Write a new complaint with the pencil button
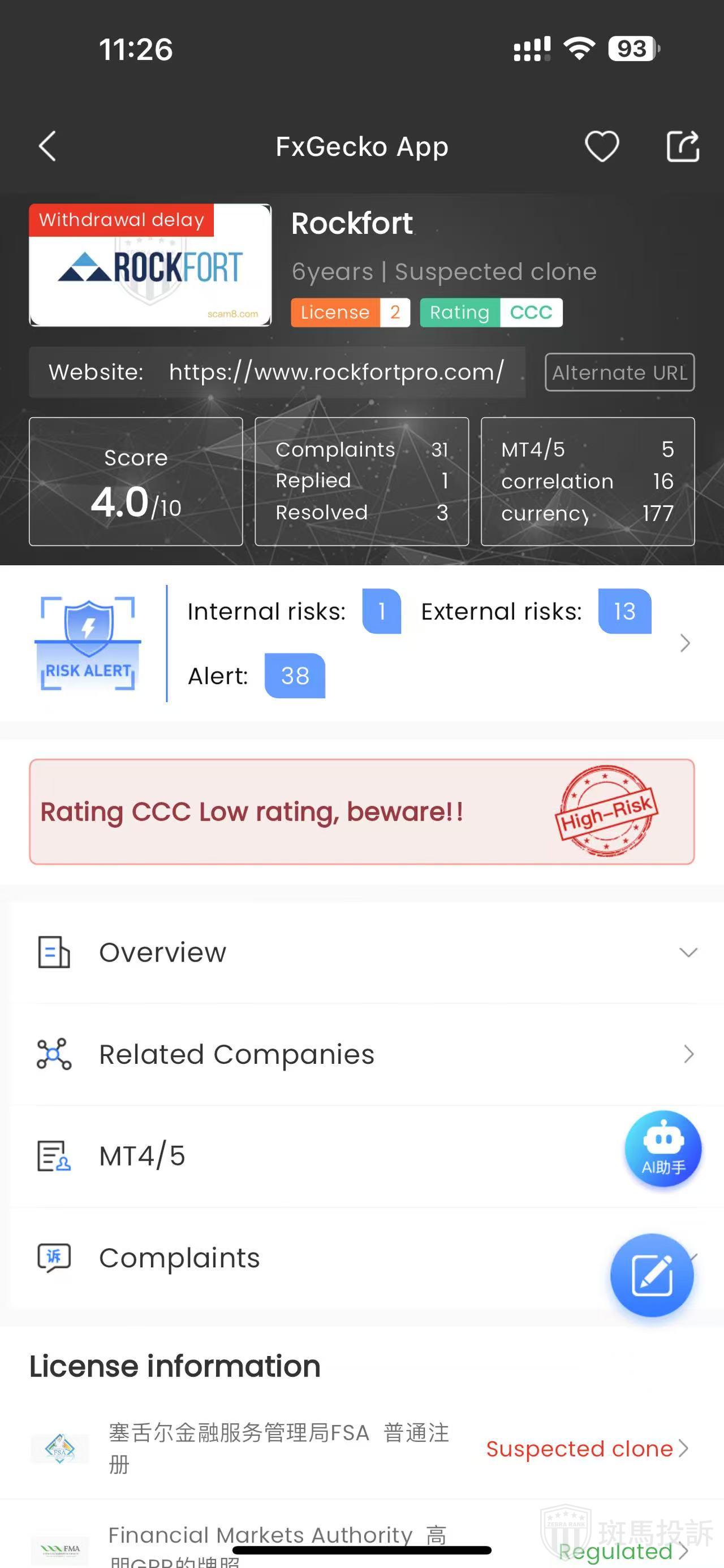 pyautogui.click(x=652, y=1275)
